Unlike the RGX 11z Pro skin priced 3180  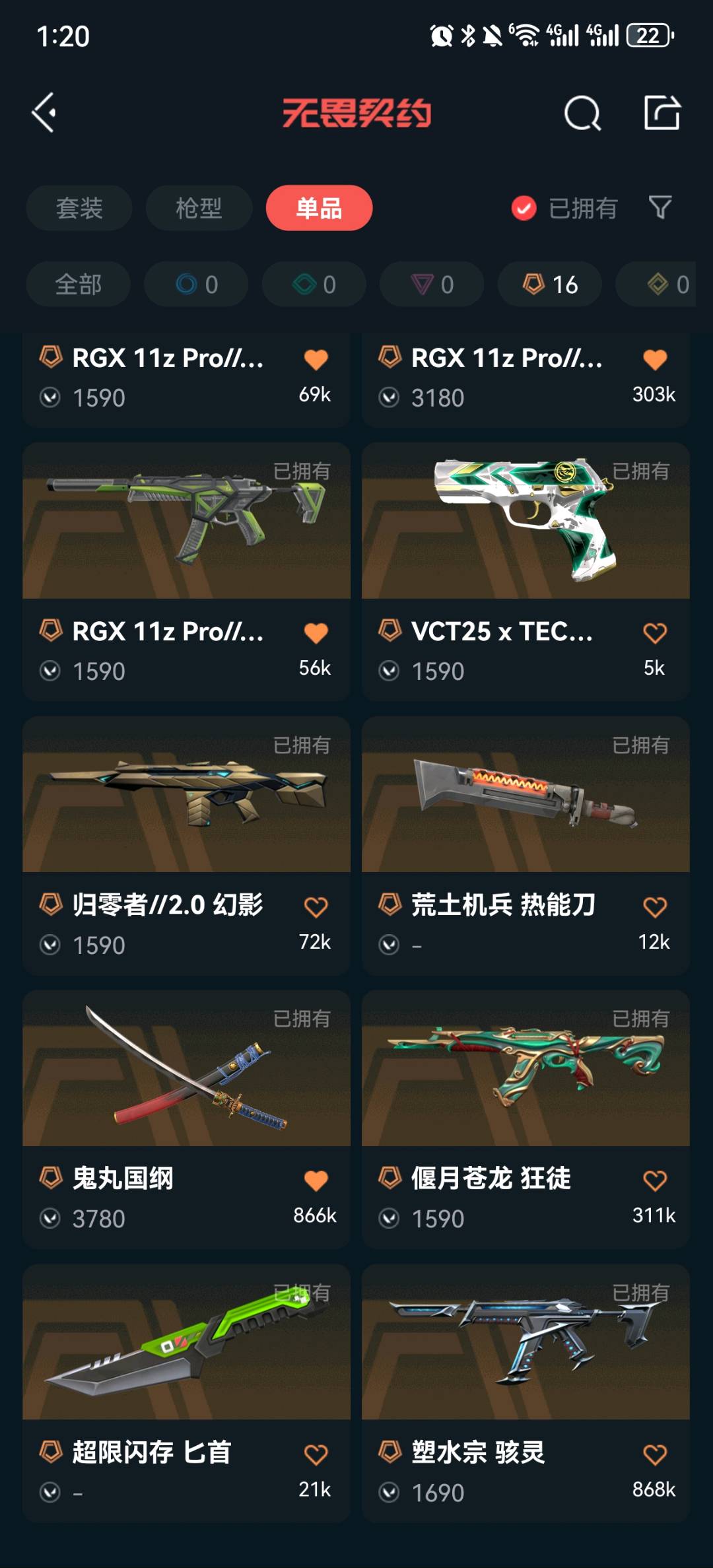(x=654, y=360)
